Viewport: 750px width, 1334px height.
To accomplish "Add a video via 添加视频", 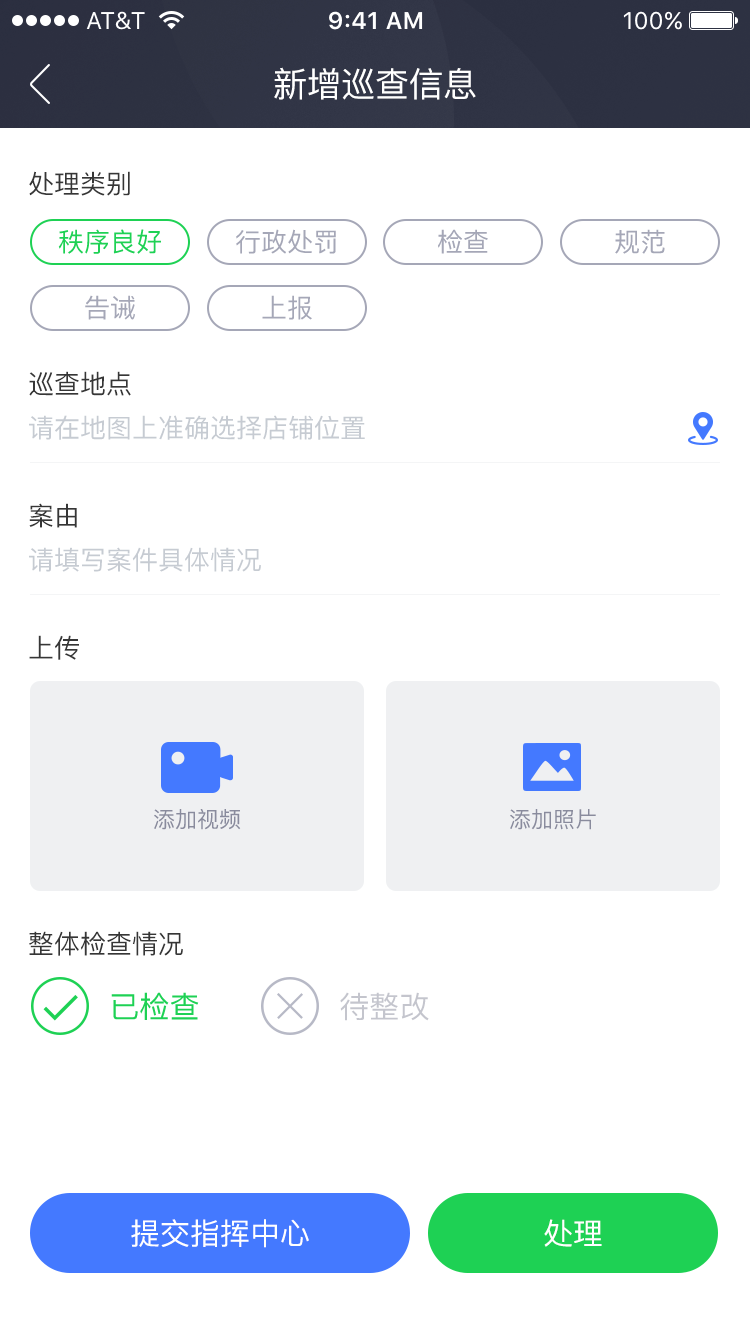I will [x=197, y=786].
